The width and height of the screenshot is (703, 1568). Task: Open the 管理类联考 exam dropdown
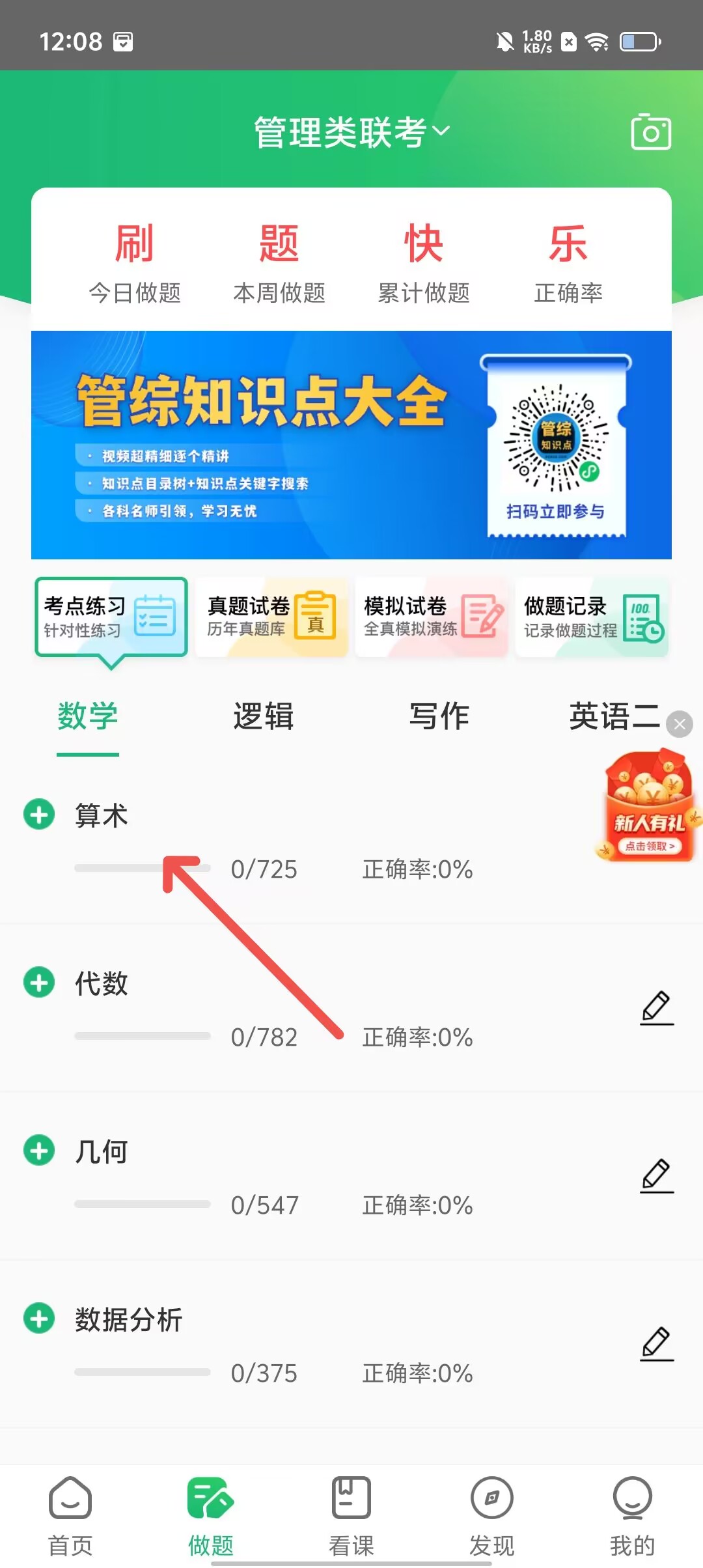tap(351, 132)
